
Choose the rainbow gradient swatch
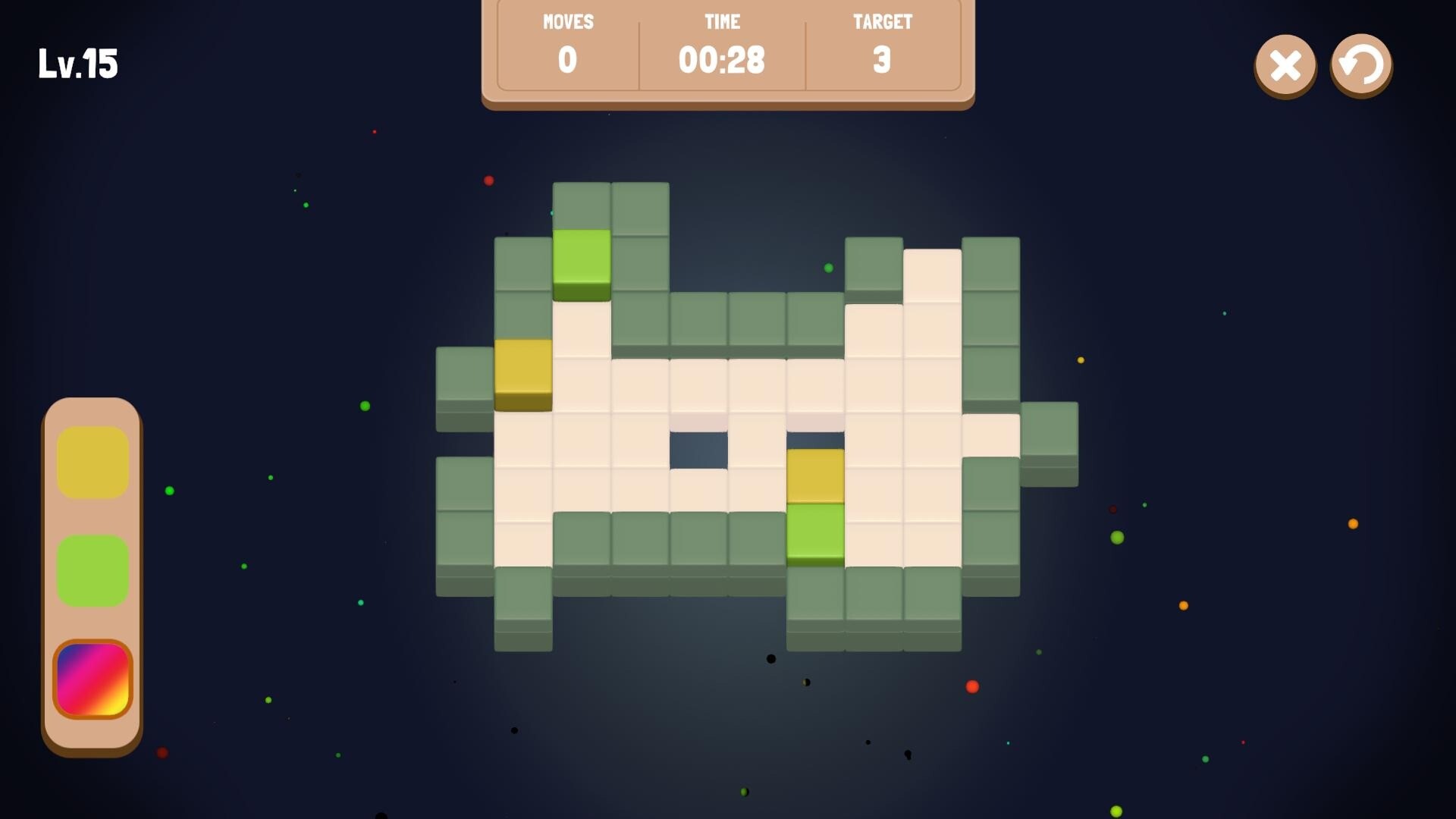coord(93,679)
